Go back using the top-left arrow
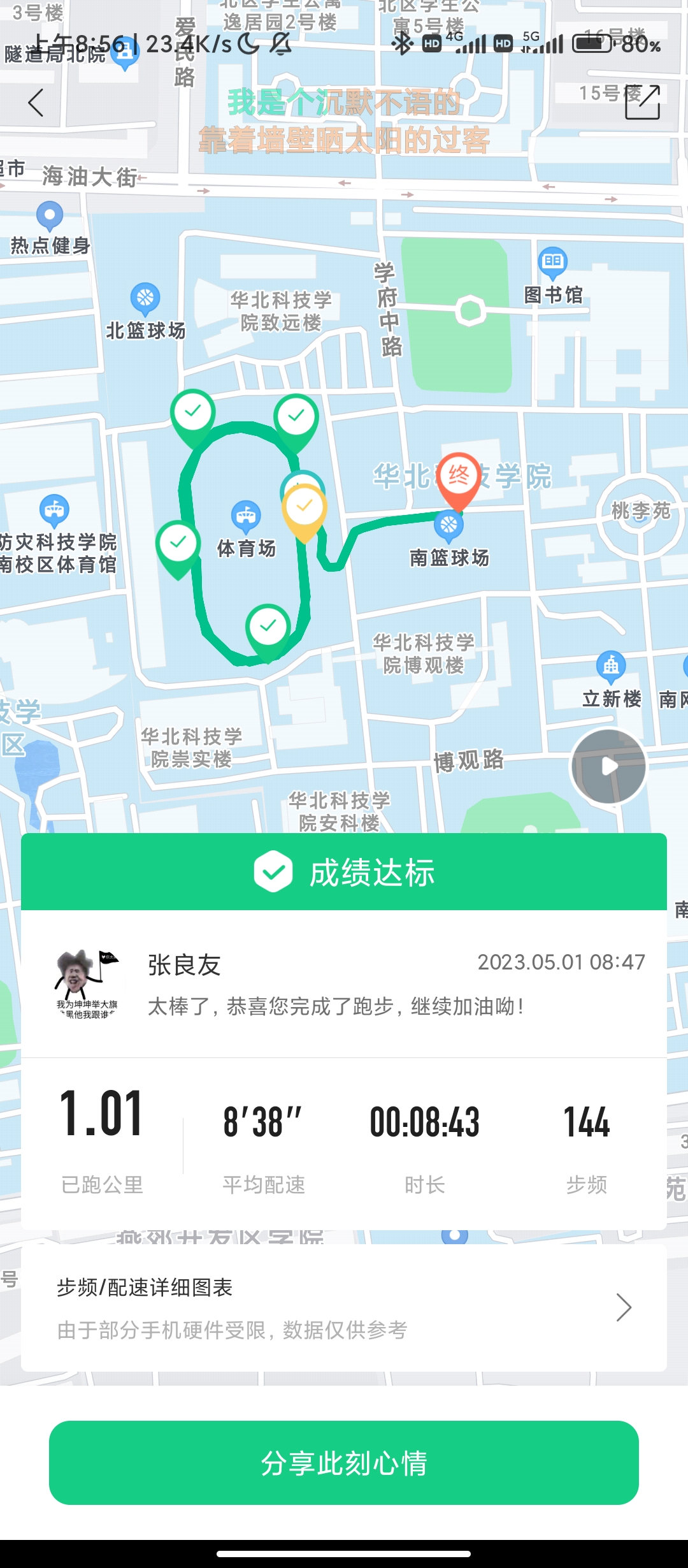Viewport: 688px width, 1568px height. tap(36, 103)
